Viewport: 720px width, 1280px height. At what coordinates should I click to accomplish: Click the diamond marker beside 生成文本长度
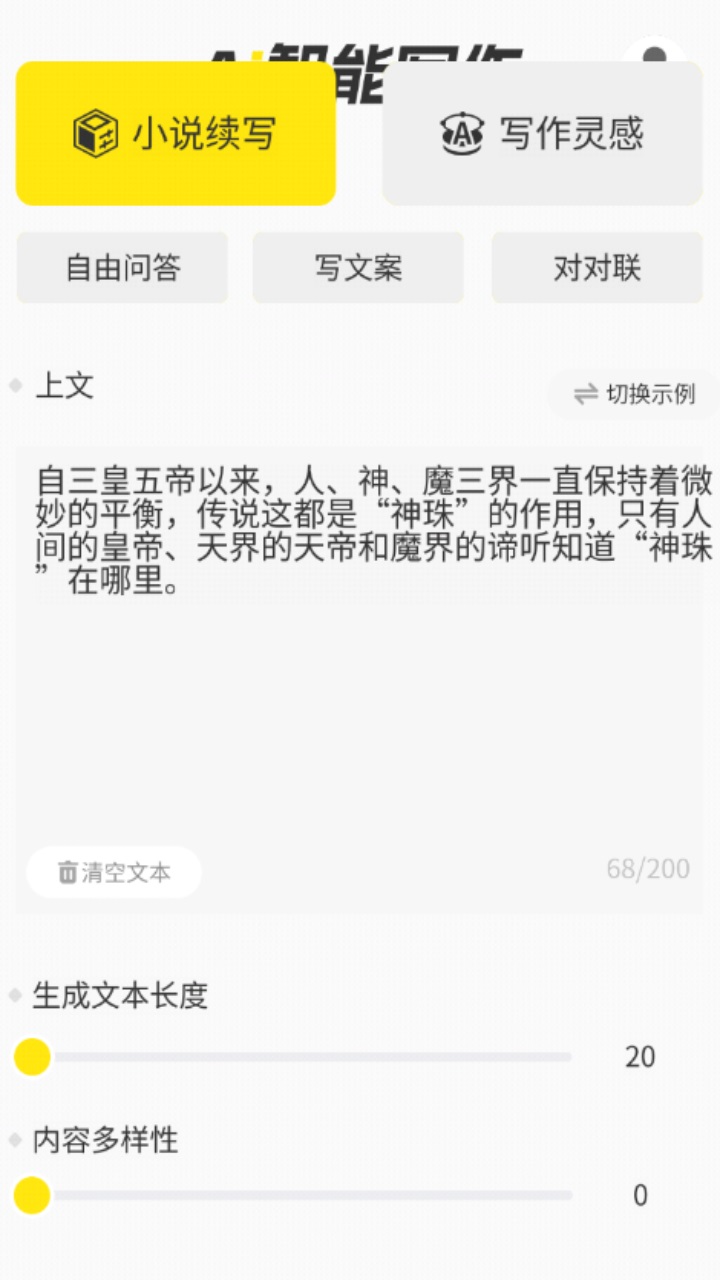[x=14, y=996]
